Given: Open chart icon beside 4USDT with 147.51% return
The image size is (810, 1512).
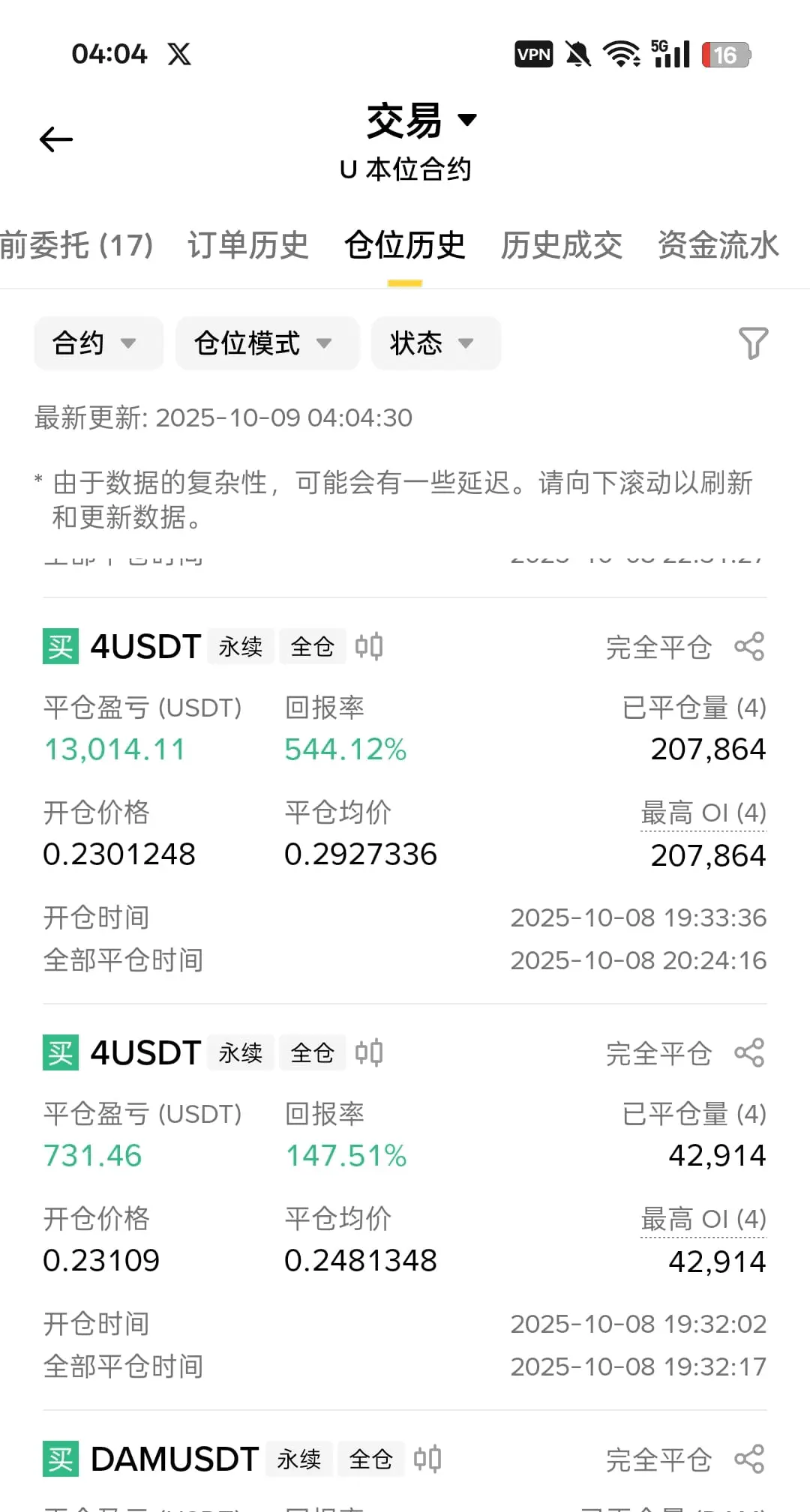Looking at the screenshot, I should coord(369,1052).
